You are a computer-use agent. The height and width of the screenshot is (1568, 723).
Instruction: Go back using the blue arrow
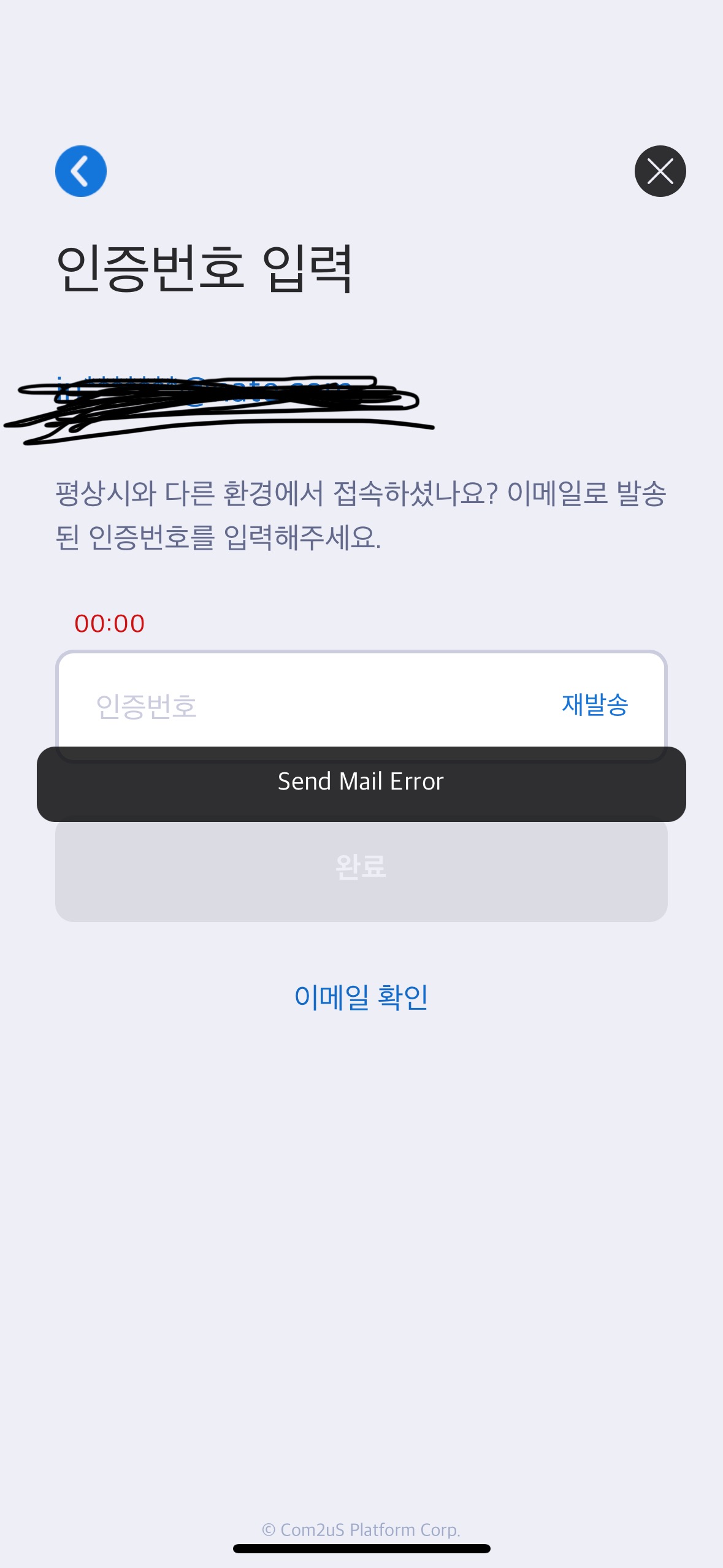coord(81,171)
